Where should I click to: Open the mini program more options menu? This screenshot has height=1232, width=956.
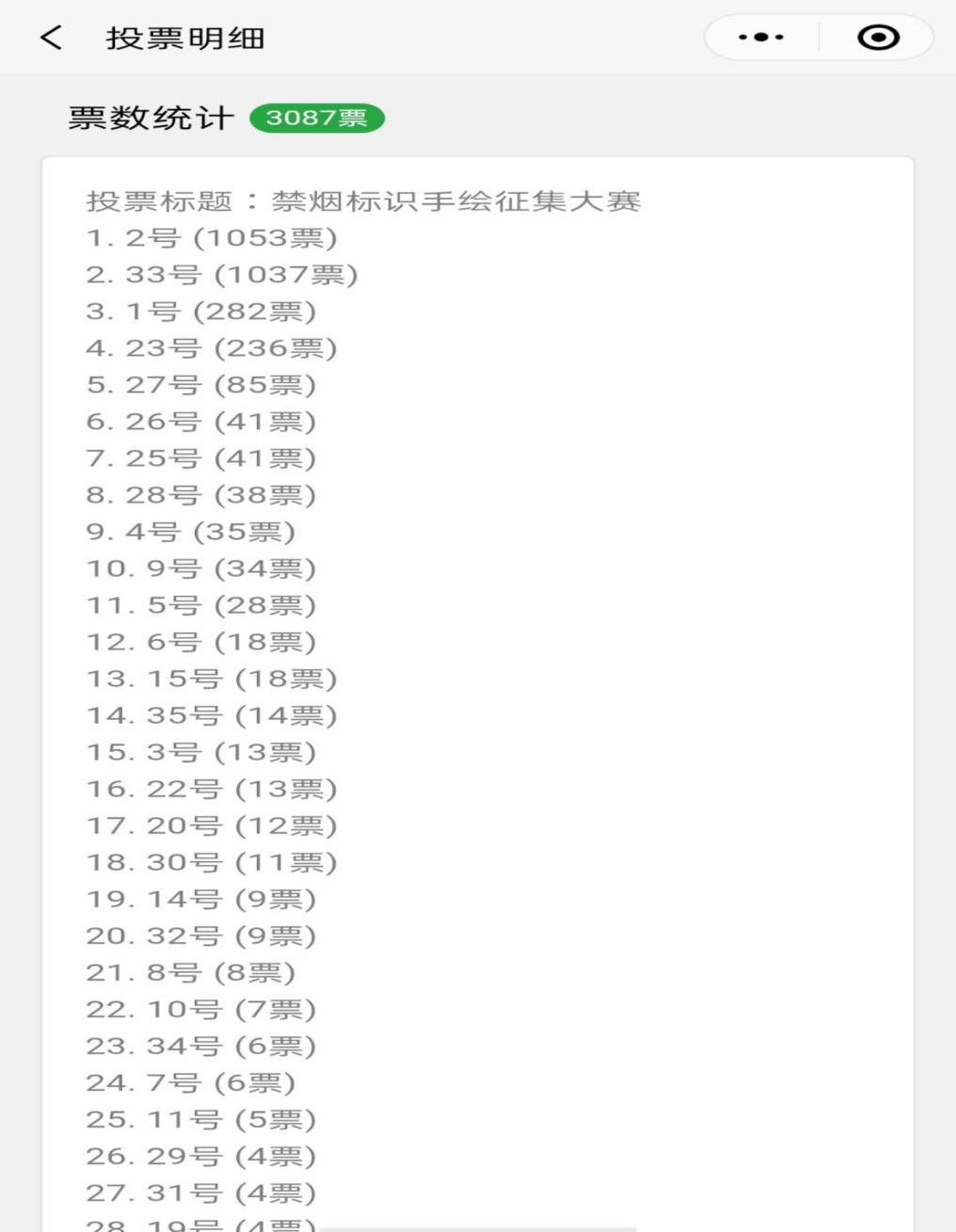(x=761, y=38)
